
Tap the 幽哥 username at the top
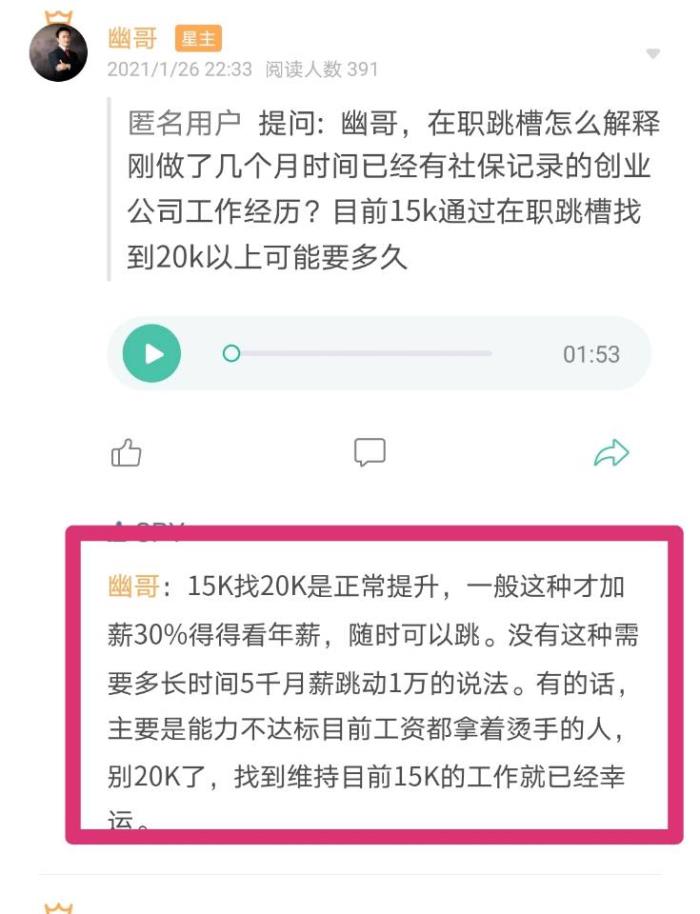coord(132,40)
